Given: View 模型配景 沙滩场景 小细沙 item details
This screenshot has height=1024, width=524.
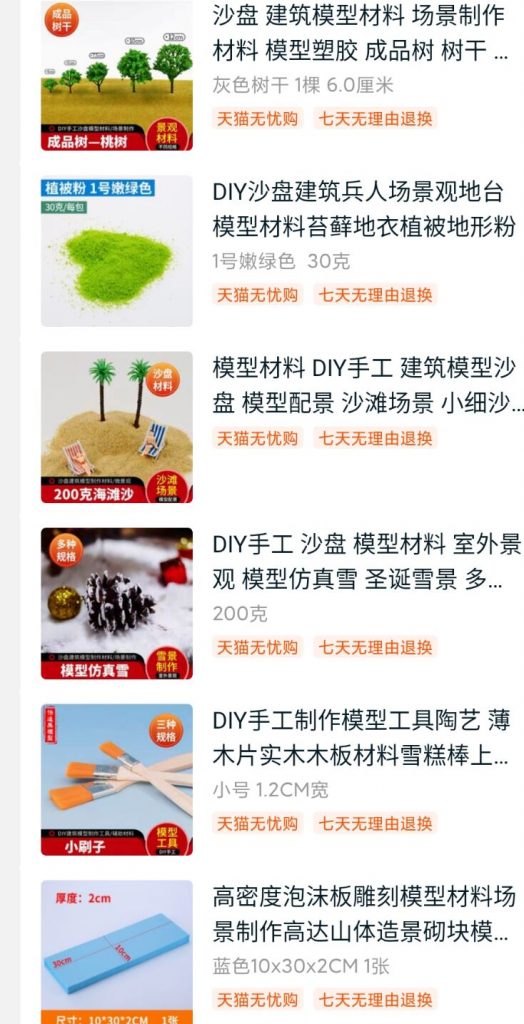Looking at the screenshot, I should (x=367, y=386).
